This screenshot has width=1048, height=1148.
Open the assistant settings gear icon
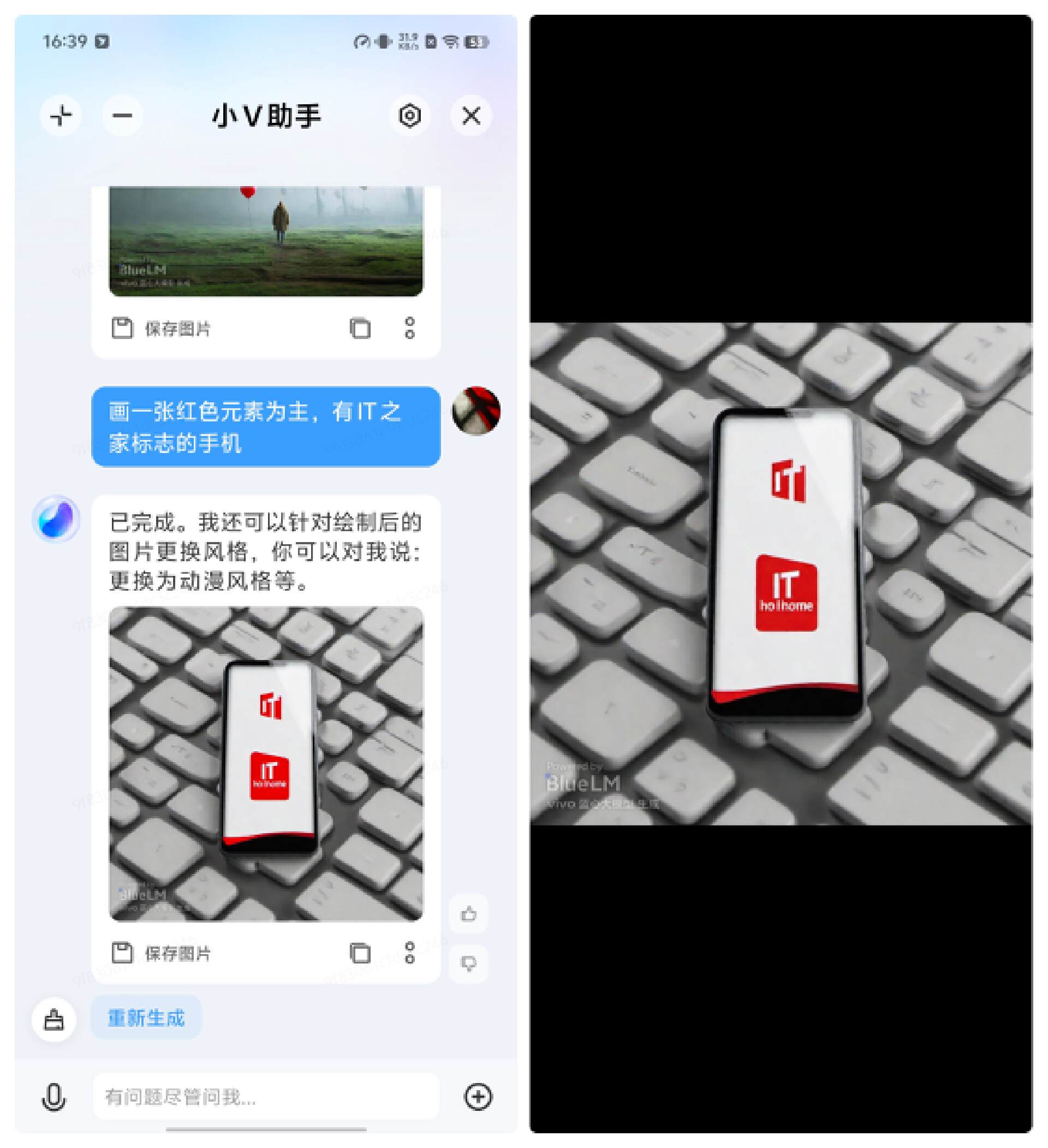click(410, 116)
